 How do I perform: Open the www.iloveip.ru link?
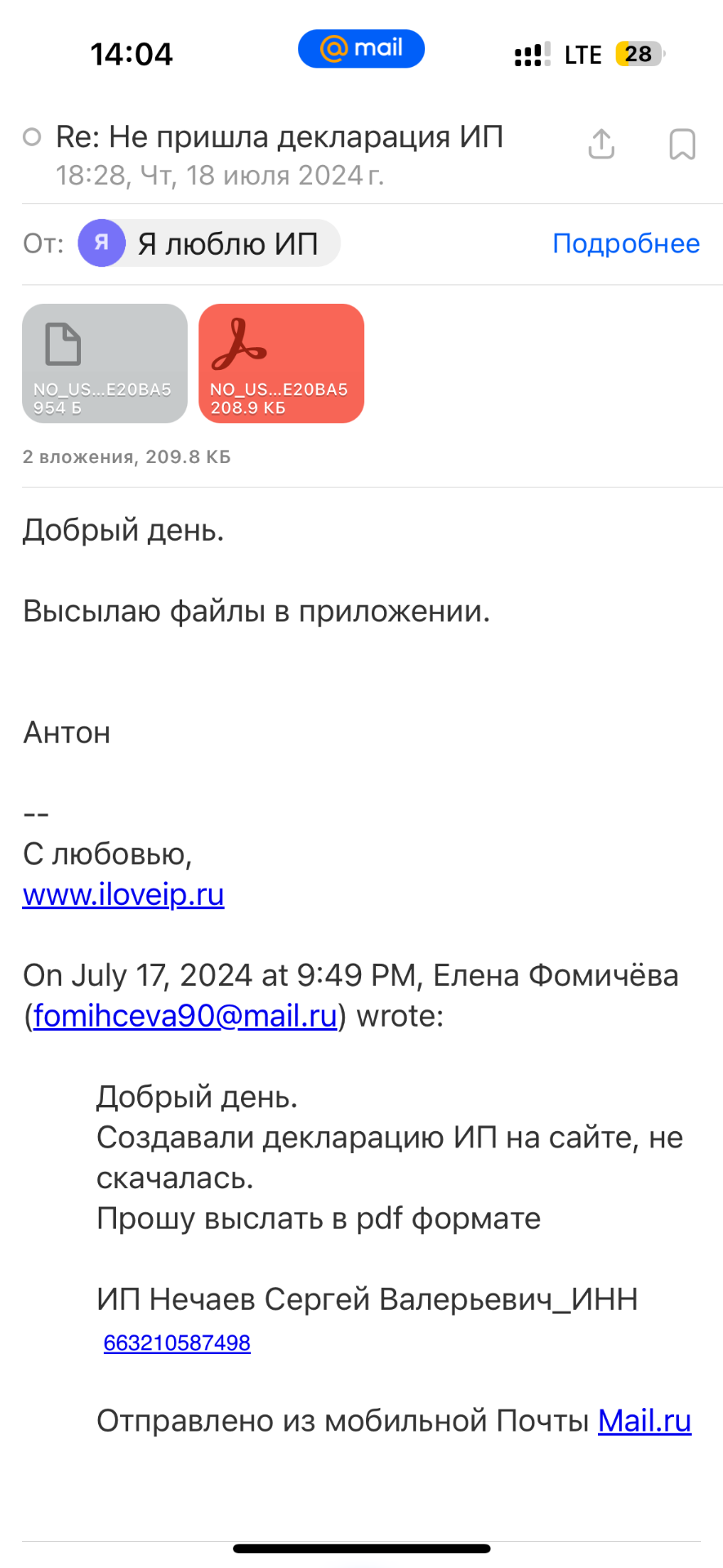(123, 894)
